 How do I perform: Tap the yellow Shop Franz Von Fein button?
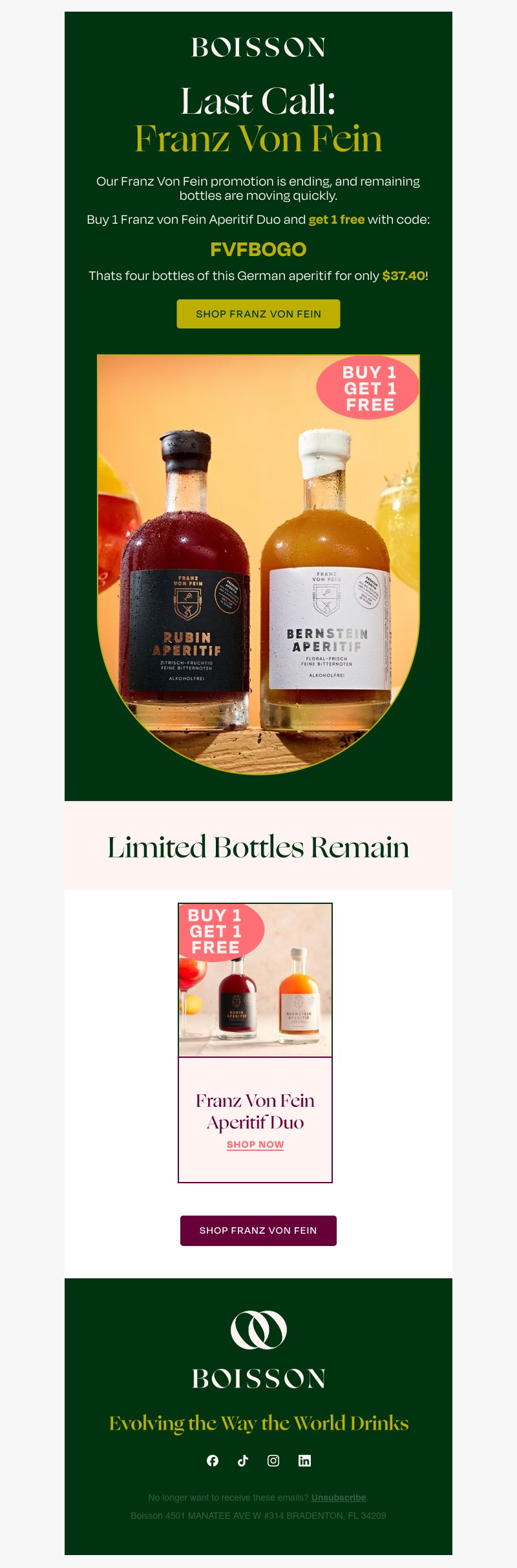258,314
